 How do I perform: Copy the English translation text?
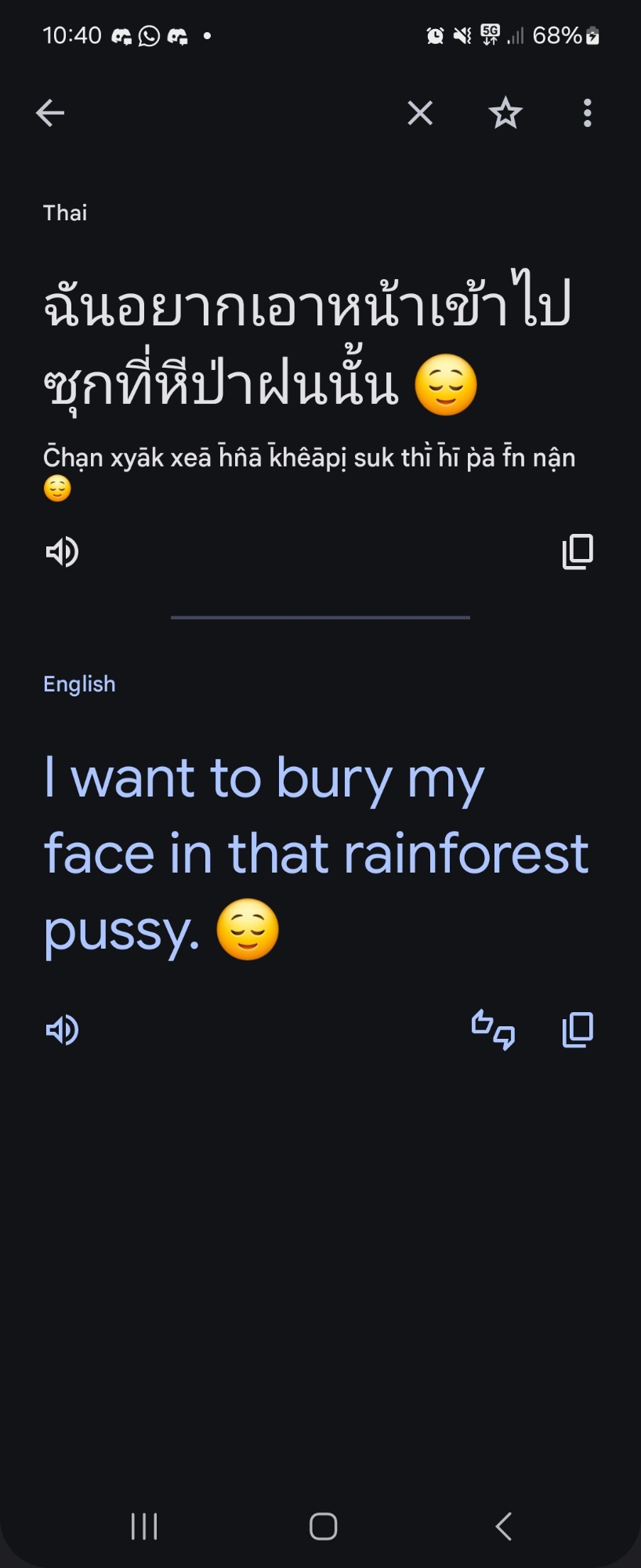tap(578, 1029)
